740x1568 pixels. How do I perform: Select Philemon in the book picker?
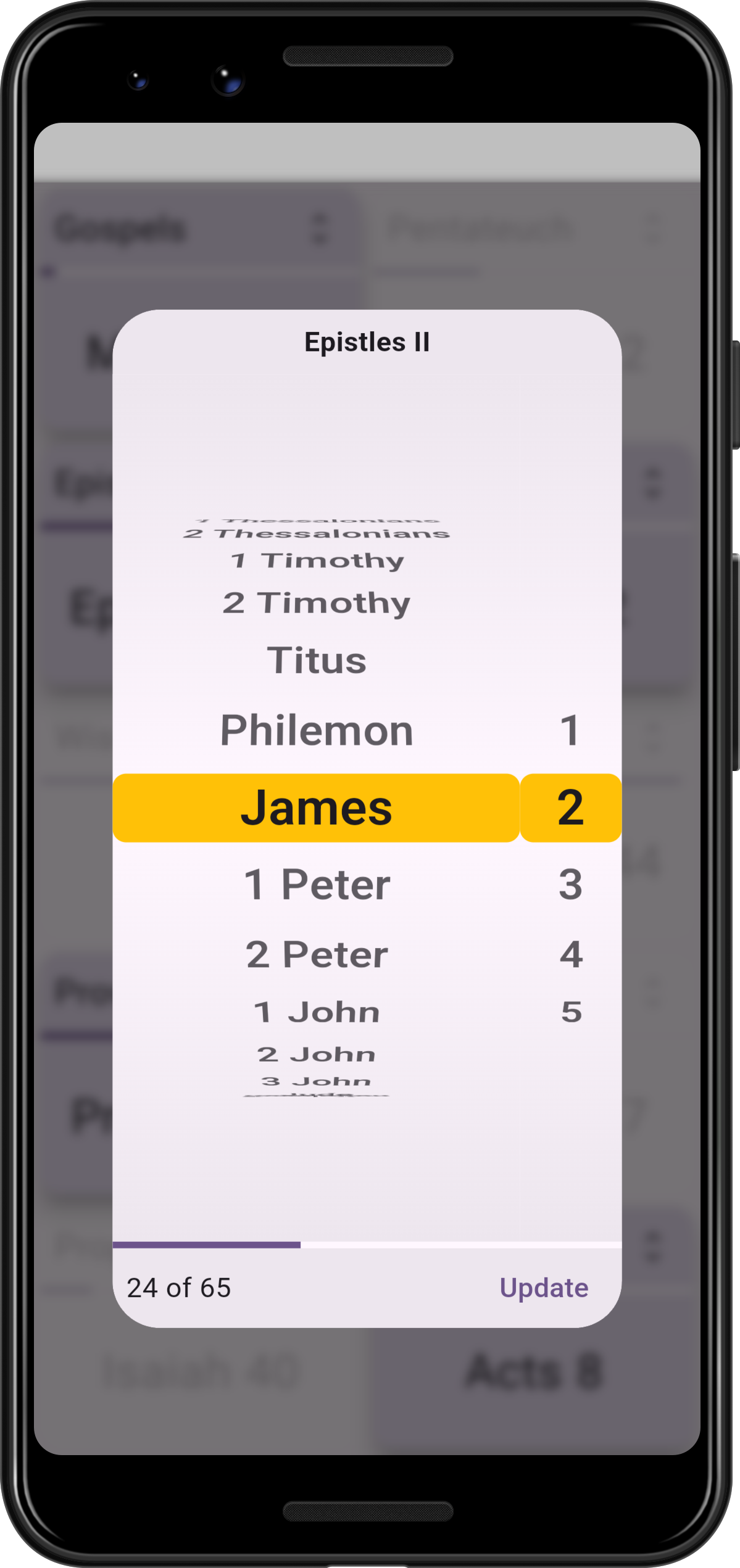[317, 731]
